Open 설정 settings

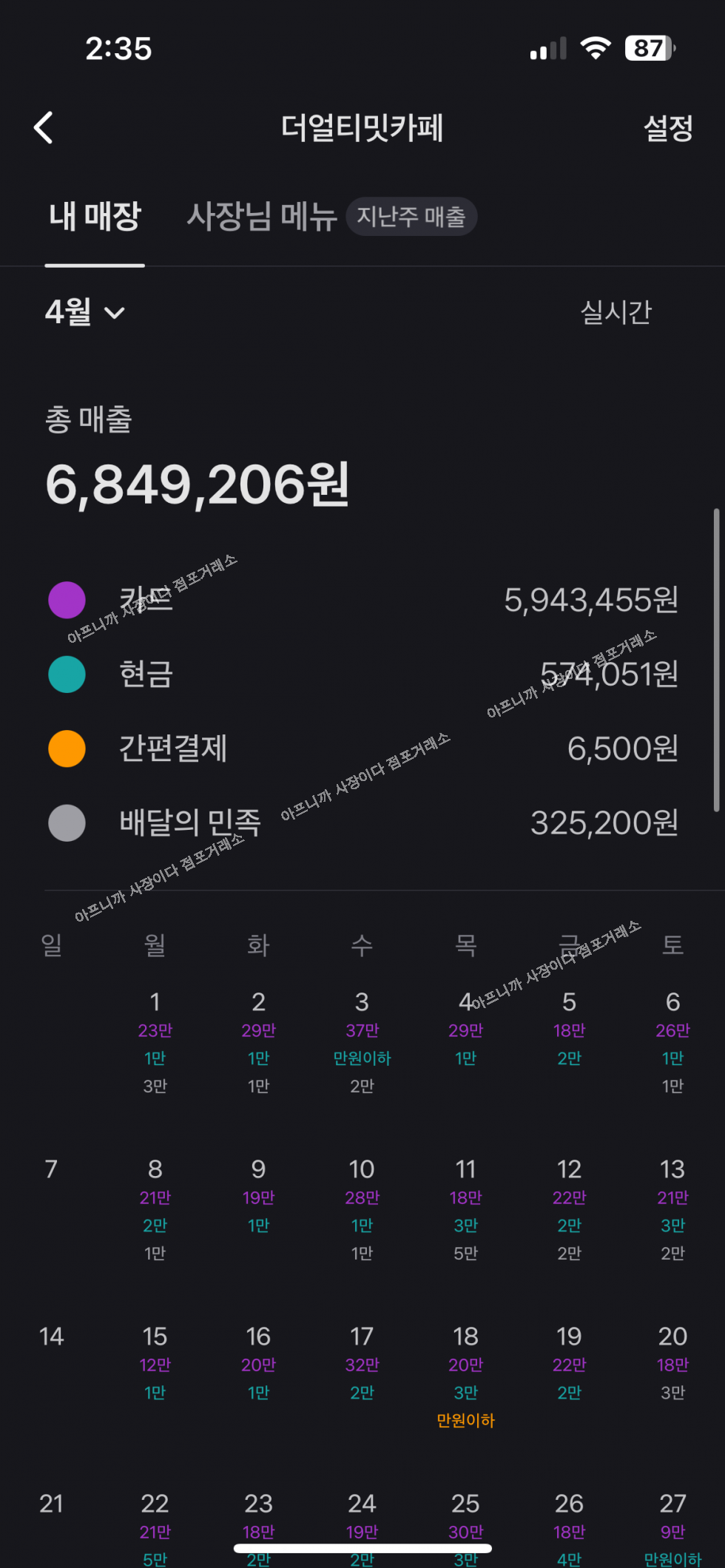point(668,129)
